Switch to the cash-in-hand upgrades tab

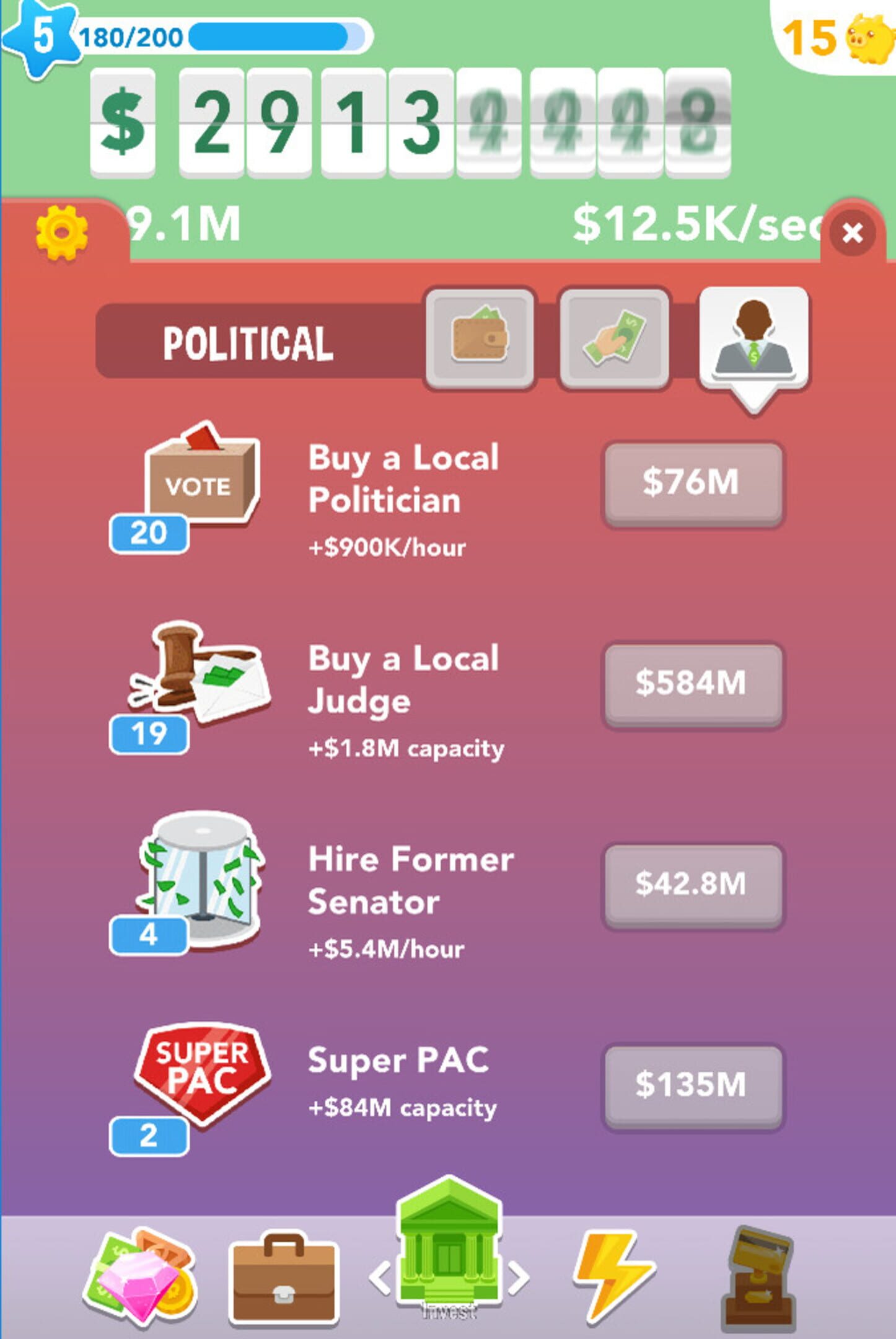(x=614, y=338)
